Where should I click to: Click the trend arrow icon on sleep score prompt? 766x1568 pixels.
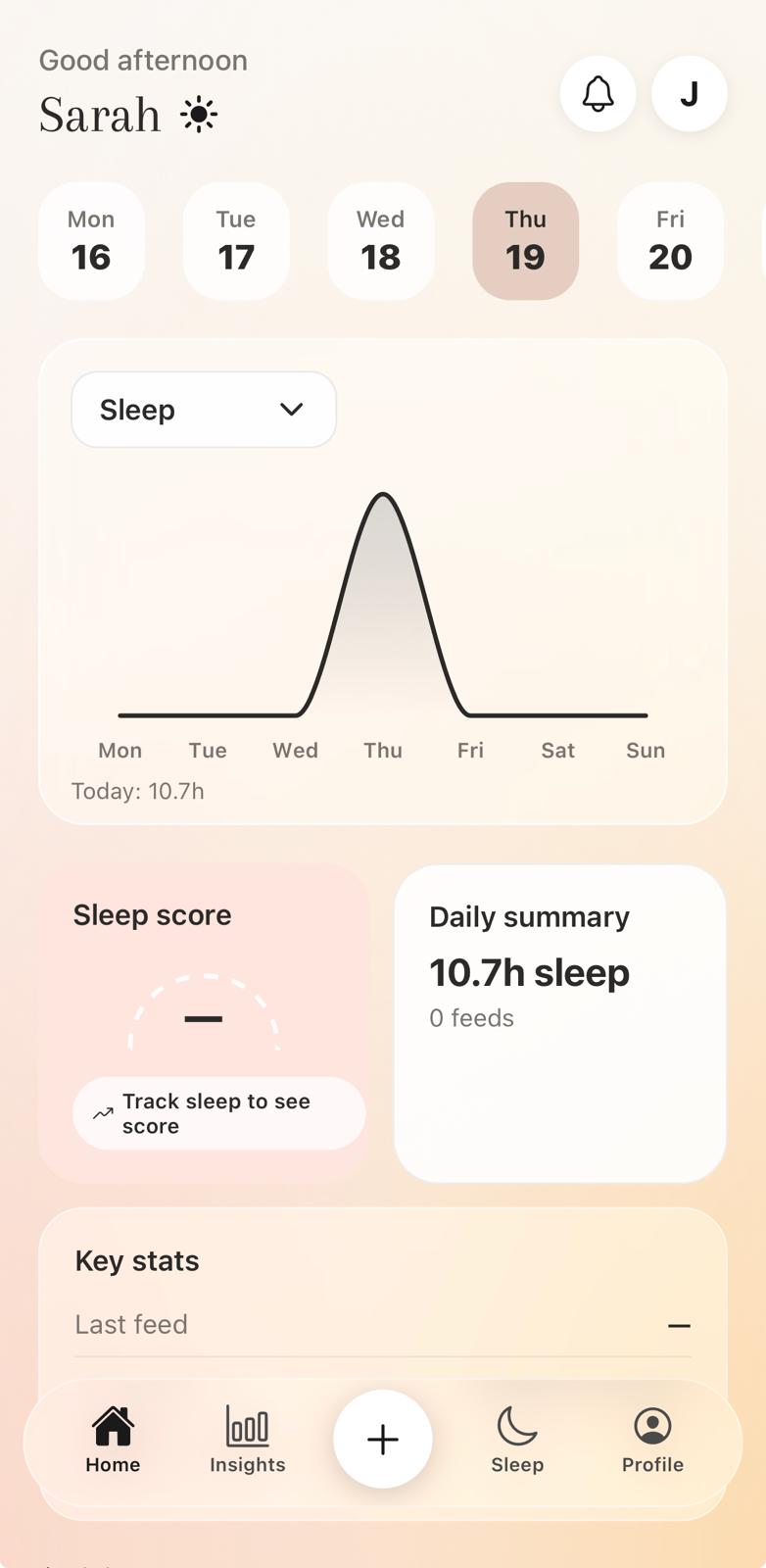point(103,1113)
